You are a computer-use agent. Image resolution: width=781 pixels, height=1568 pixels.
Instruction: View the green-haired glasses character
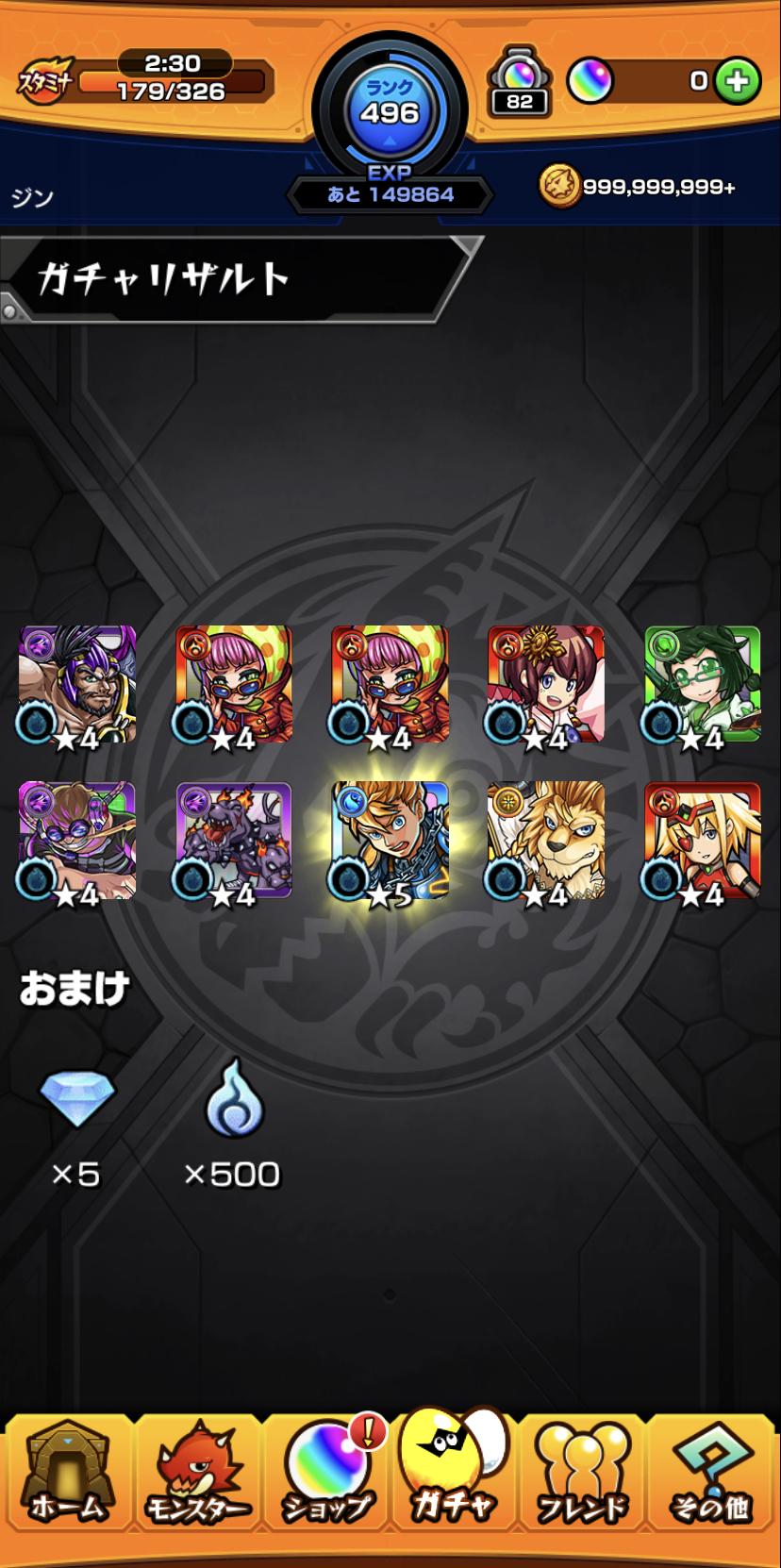coord(703,685)
